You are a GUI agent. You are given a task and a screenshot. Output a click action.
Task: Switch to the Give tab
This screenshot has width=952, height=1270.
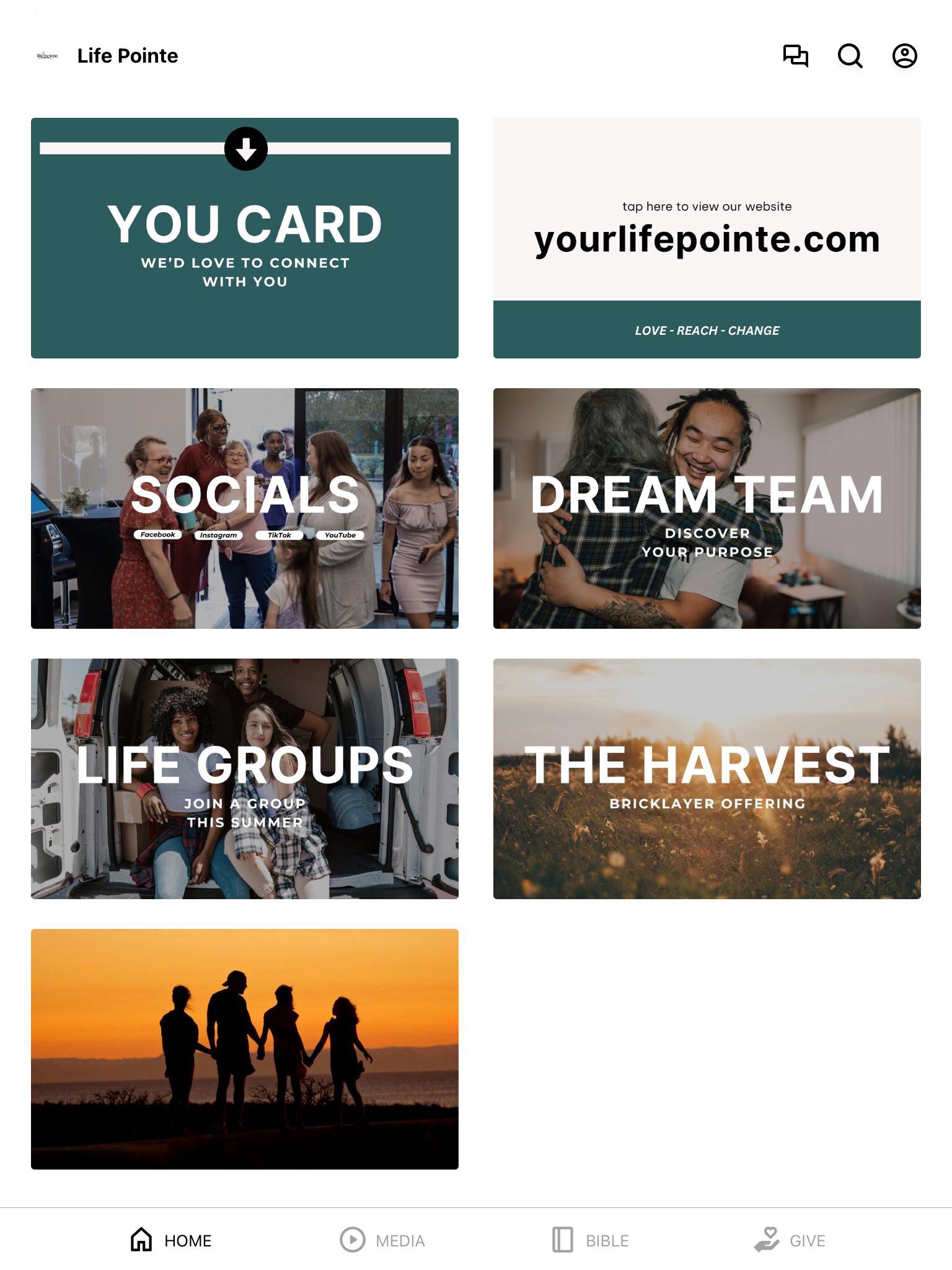click(790, 1240)
